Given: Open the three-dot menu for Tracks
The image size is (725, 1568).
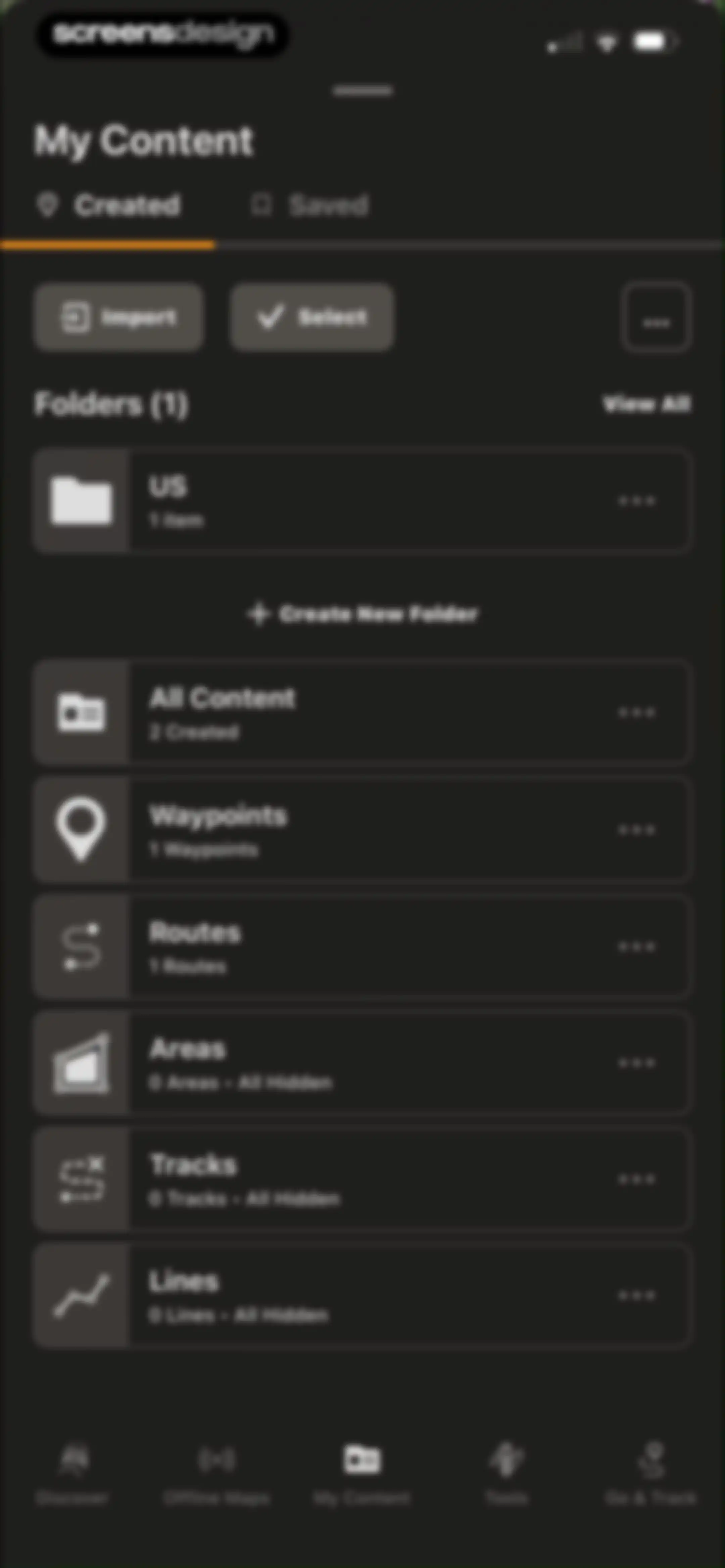Looking at the screenshot, I should click(636, 1179).
